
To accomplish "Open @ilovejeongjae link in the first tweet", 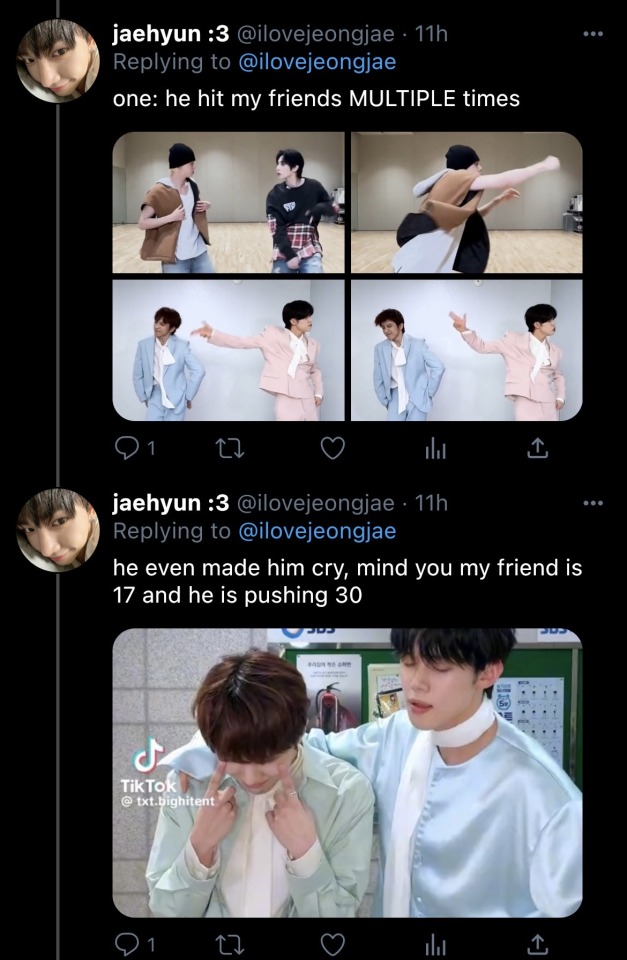I will pos(316,62).
